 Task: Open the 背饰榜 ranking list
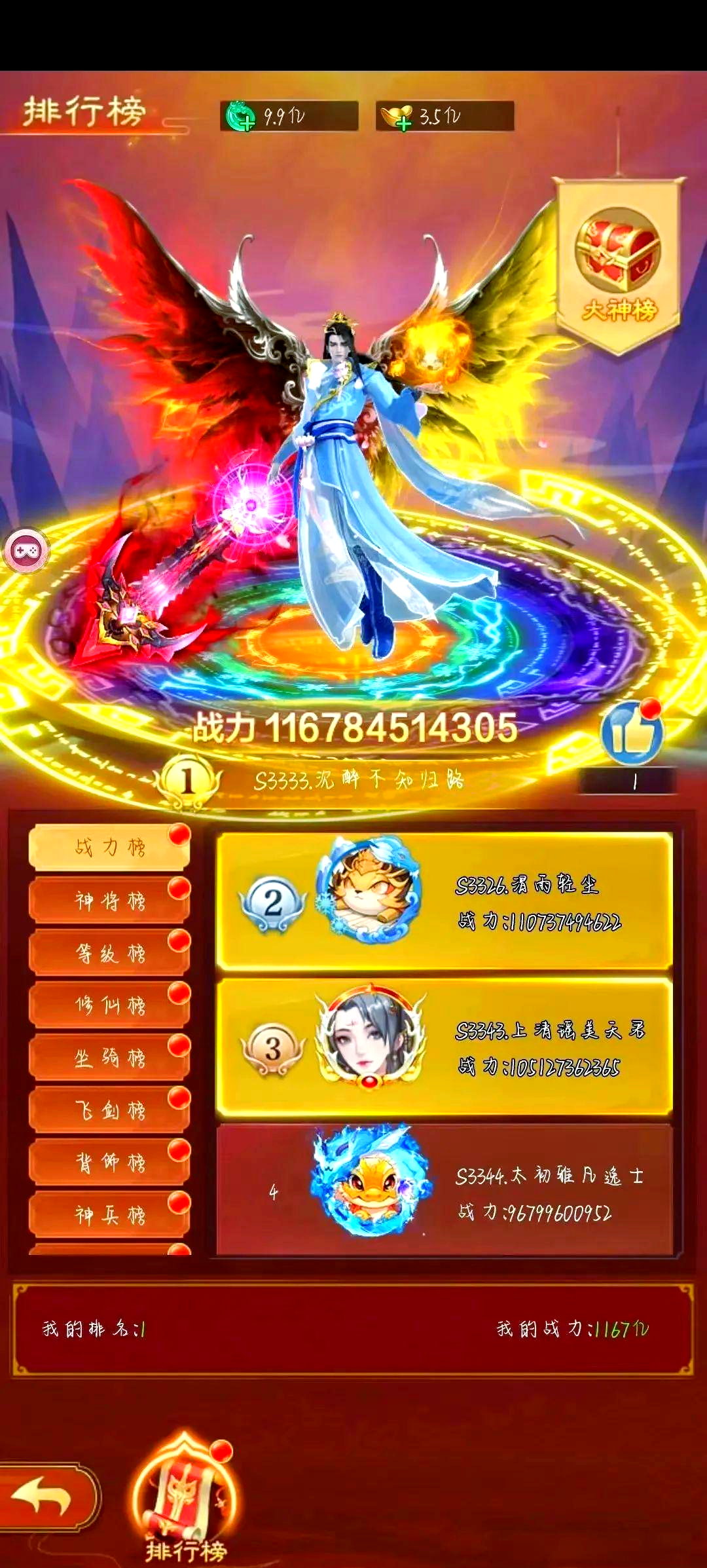[x=109, y=1162]
